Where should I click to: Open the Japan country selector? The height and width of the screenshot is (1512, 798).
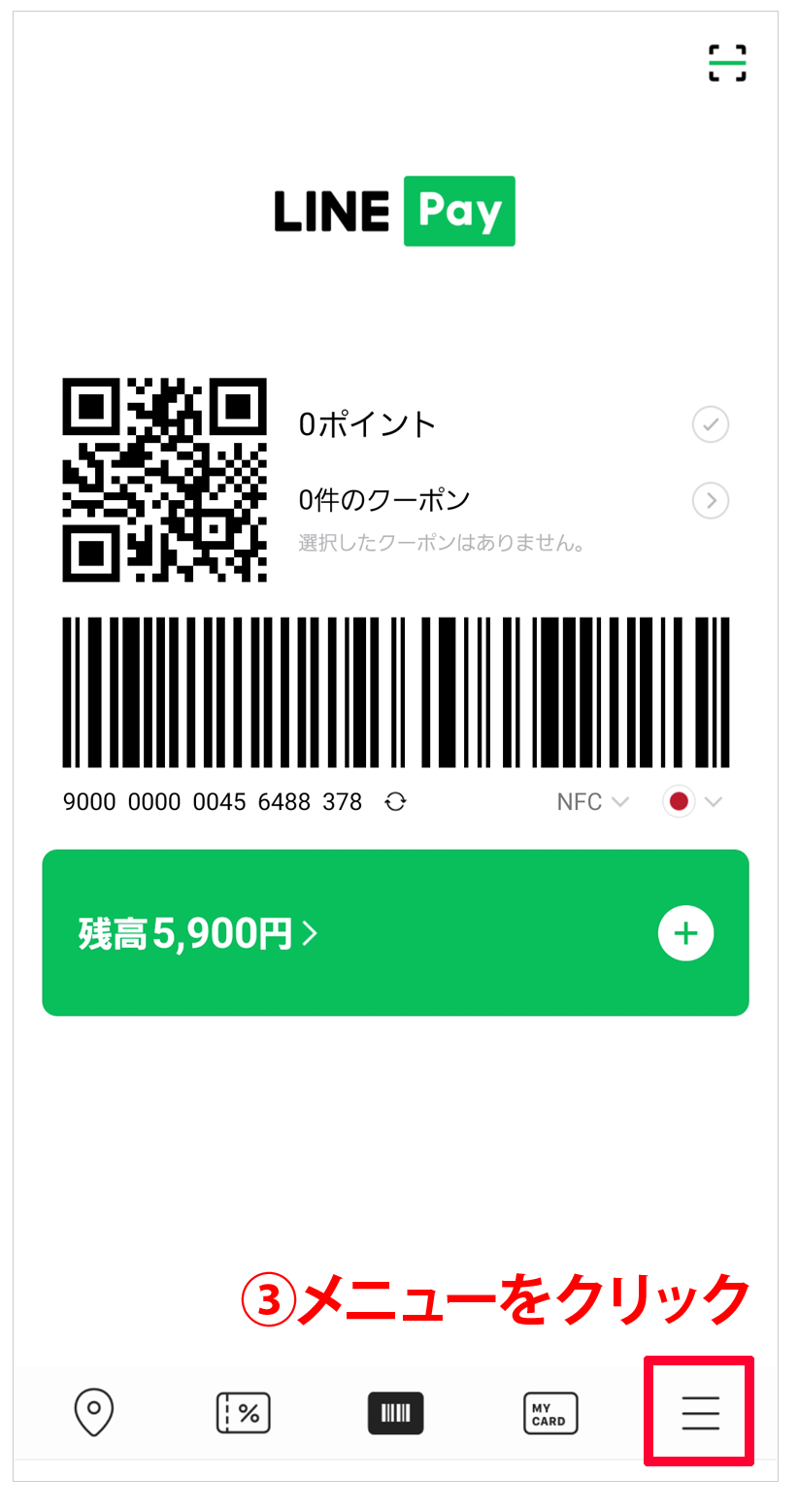[x=693, y=802]
